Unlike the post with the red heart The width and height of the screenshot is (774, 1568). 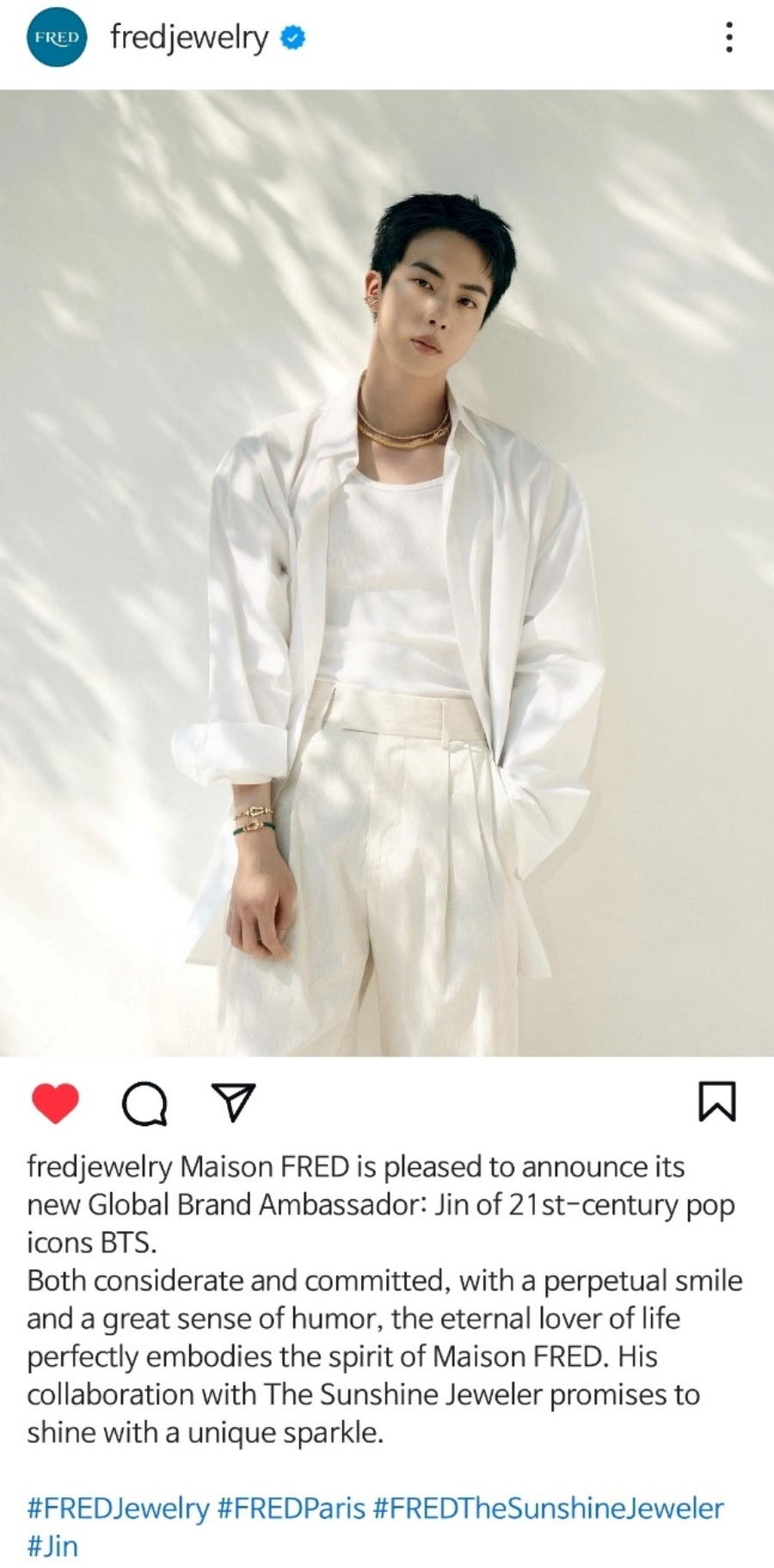[x=55, y=1103]
